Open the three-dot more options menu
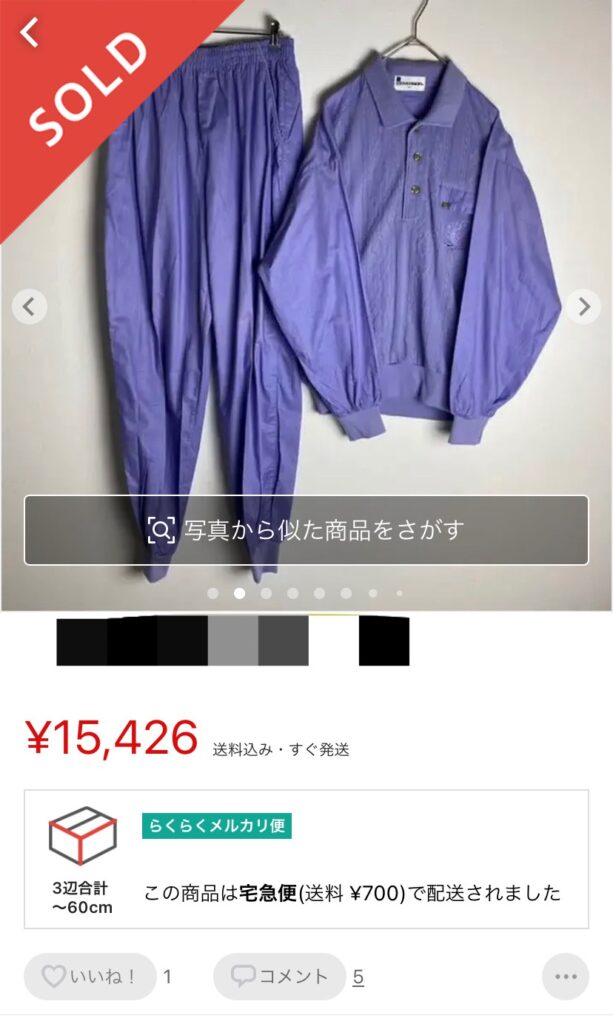This screenshot has width=613, height=1024. click(565, 977)
